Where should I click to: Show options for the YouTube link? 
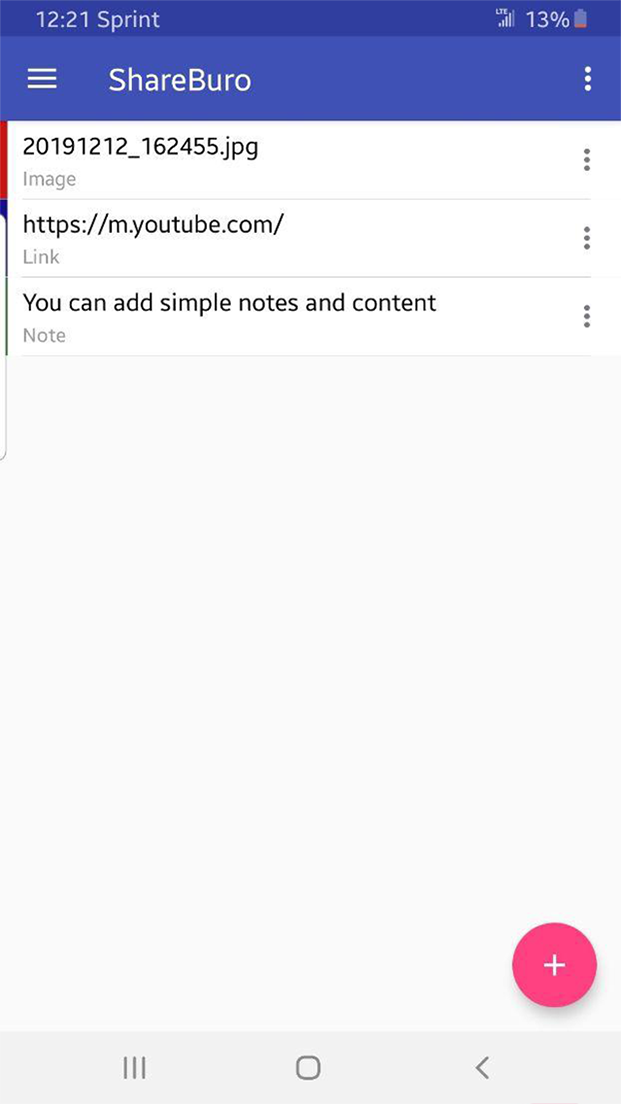(x=586, y=238)
